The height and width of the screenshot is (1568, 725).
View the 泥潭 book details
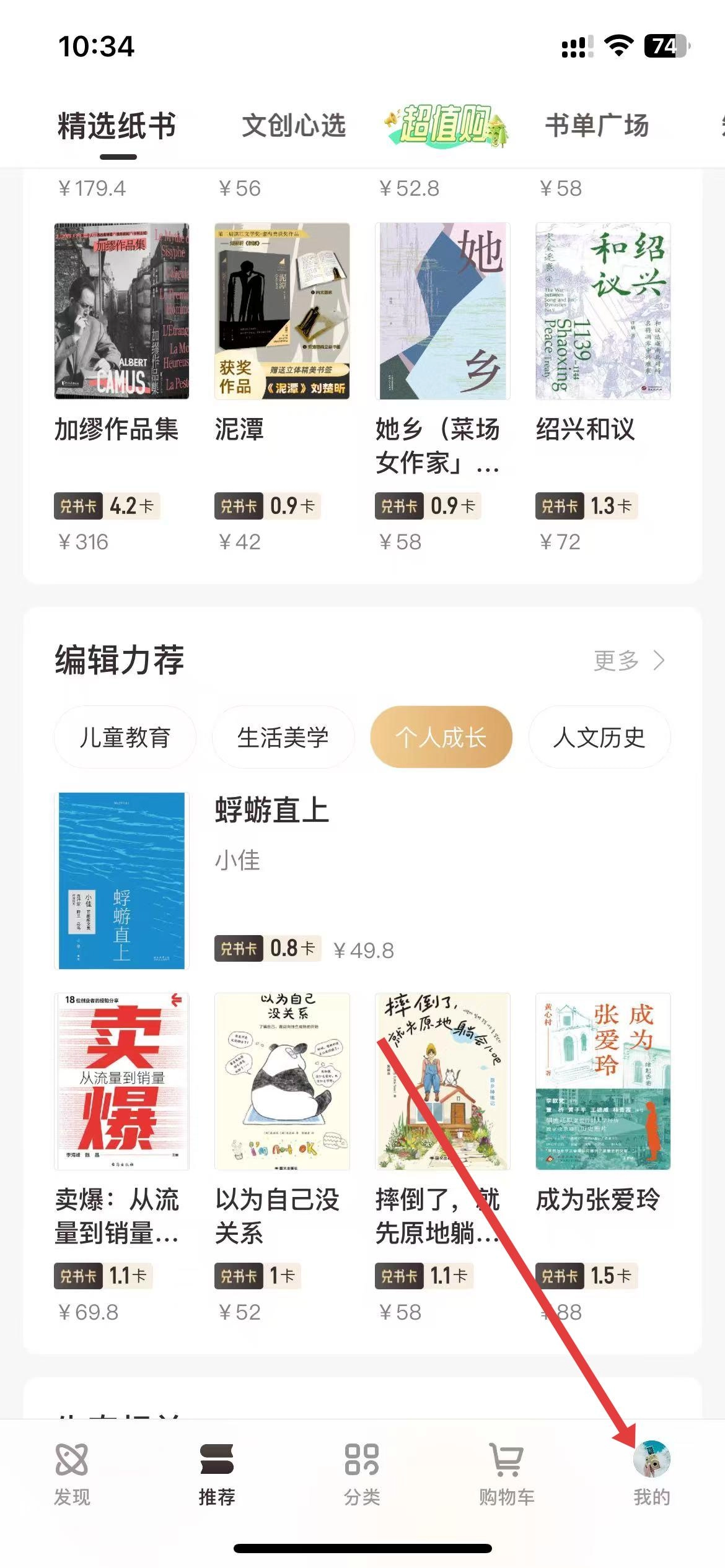coord(282,311)
